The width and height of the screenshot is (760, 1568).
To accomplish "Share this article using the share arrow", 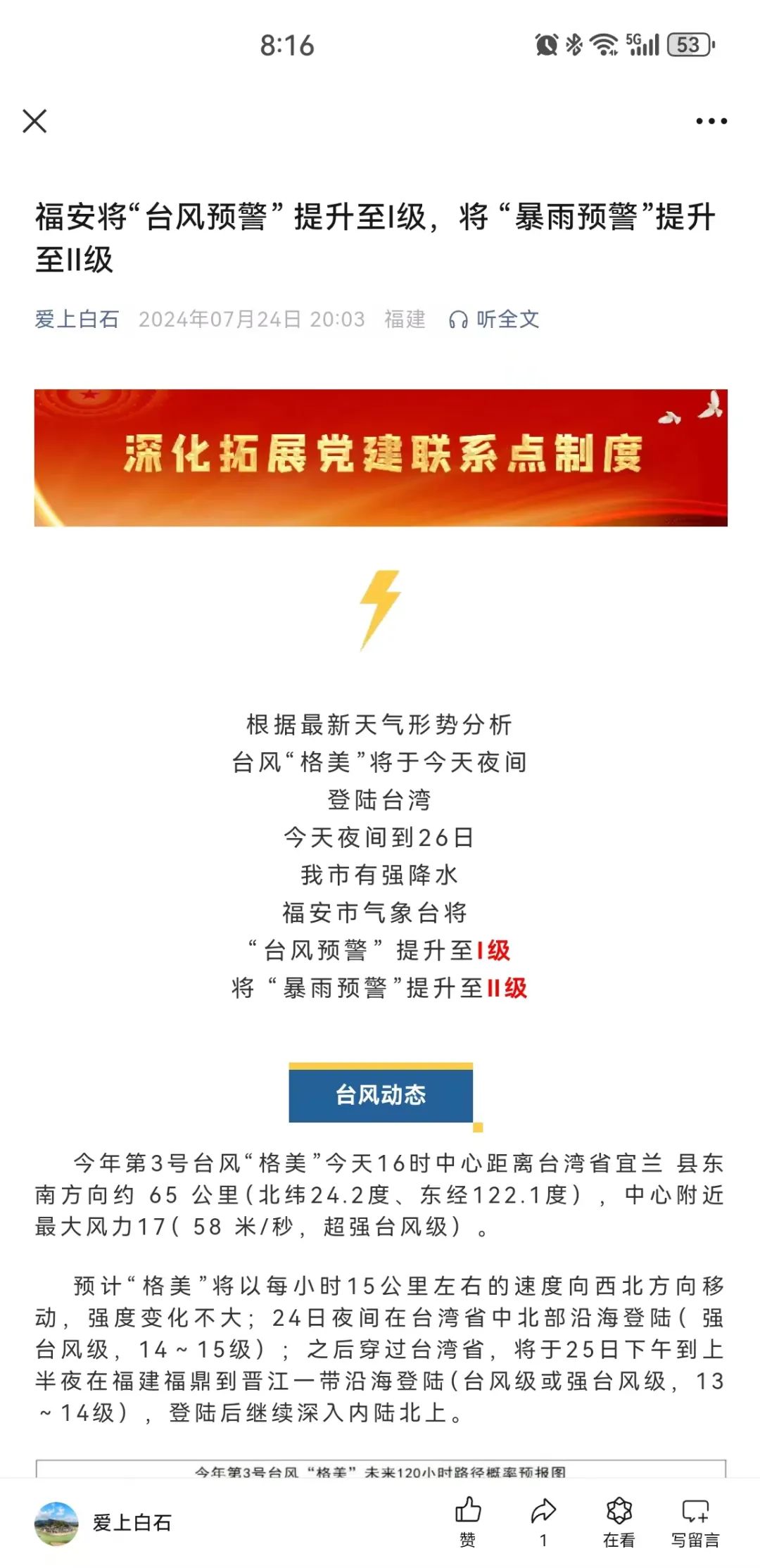I will (543, 1522).
